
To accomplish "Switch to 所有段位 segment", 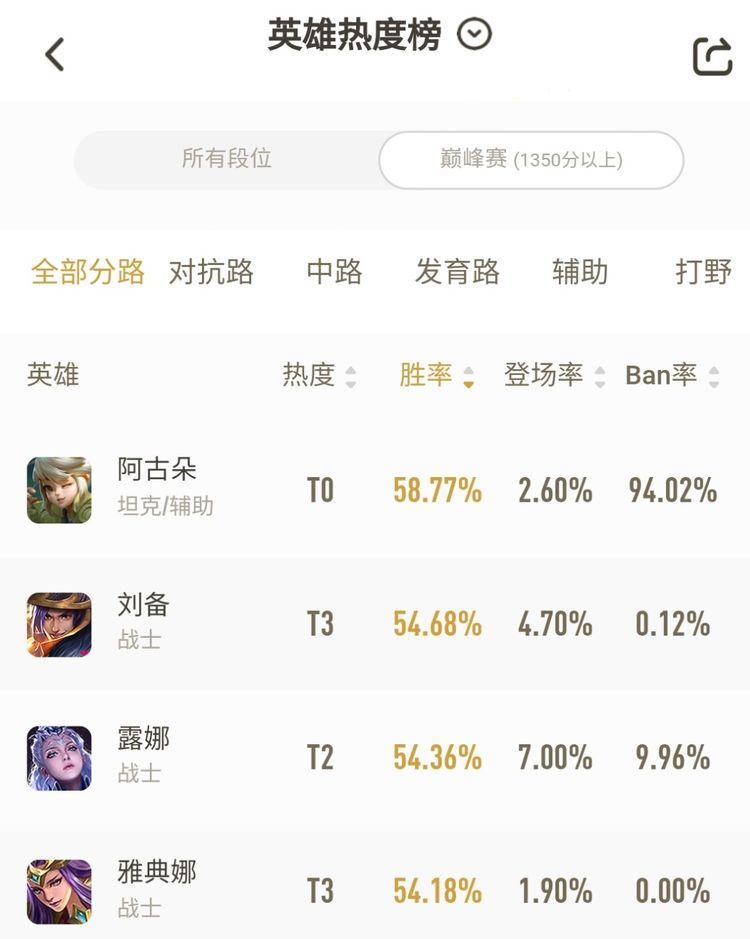I will (x=227, y=159).
